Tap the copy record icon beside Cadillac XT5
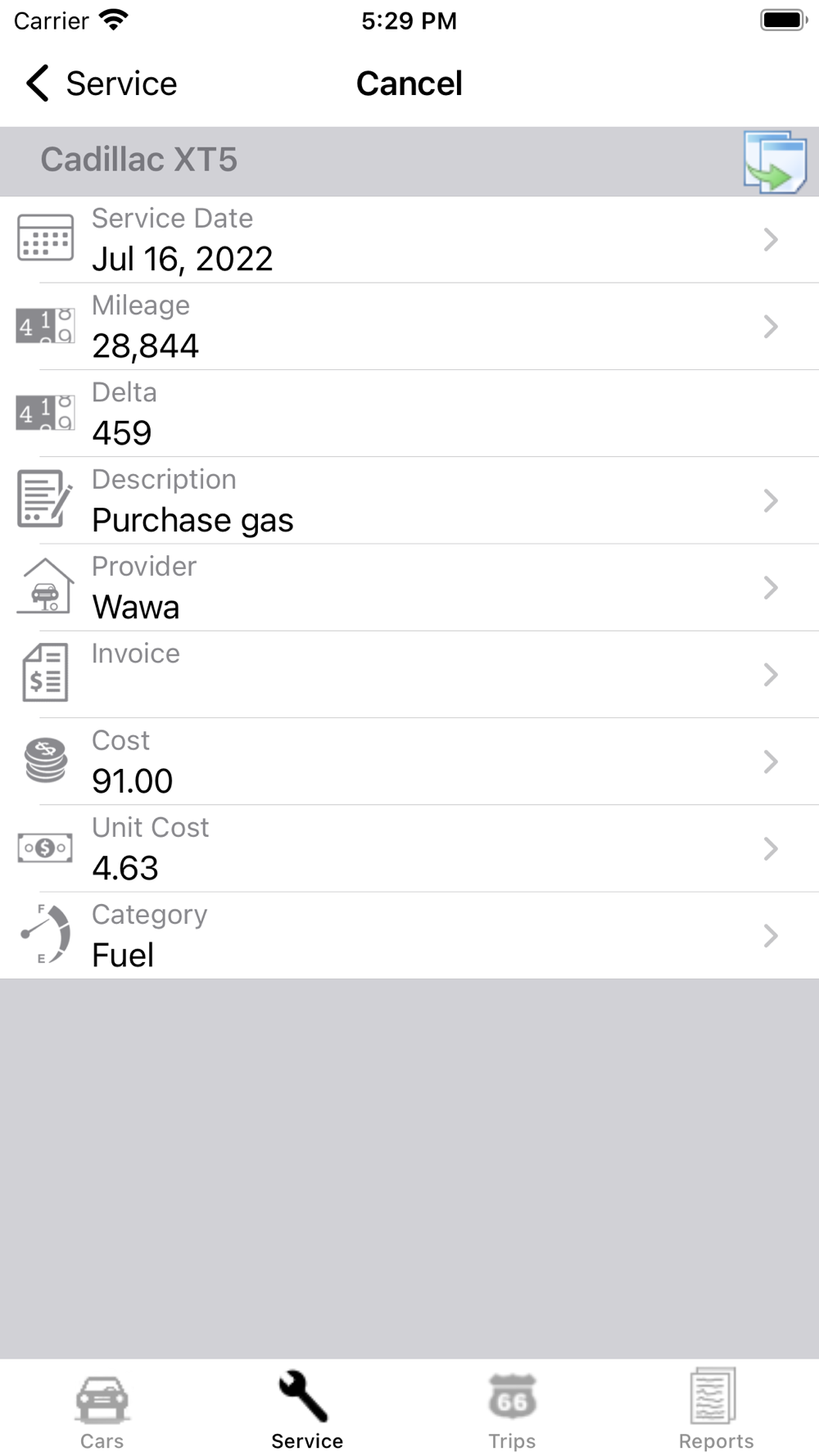 (774, 161)
